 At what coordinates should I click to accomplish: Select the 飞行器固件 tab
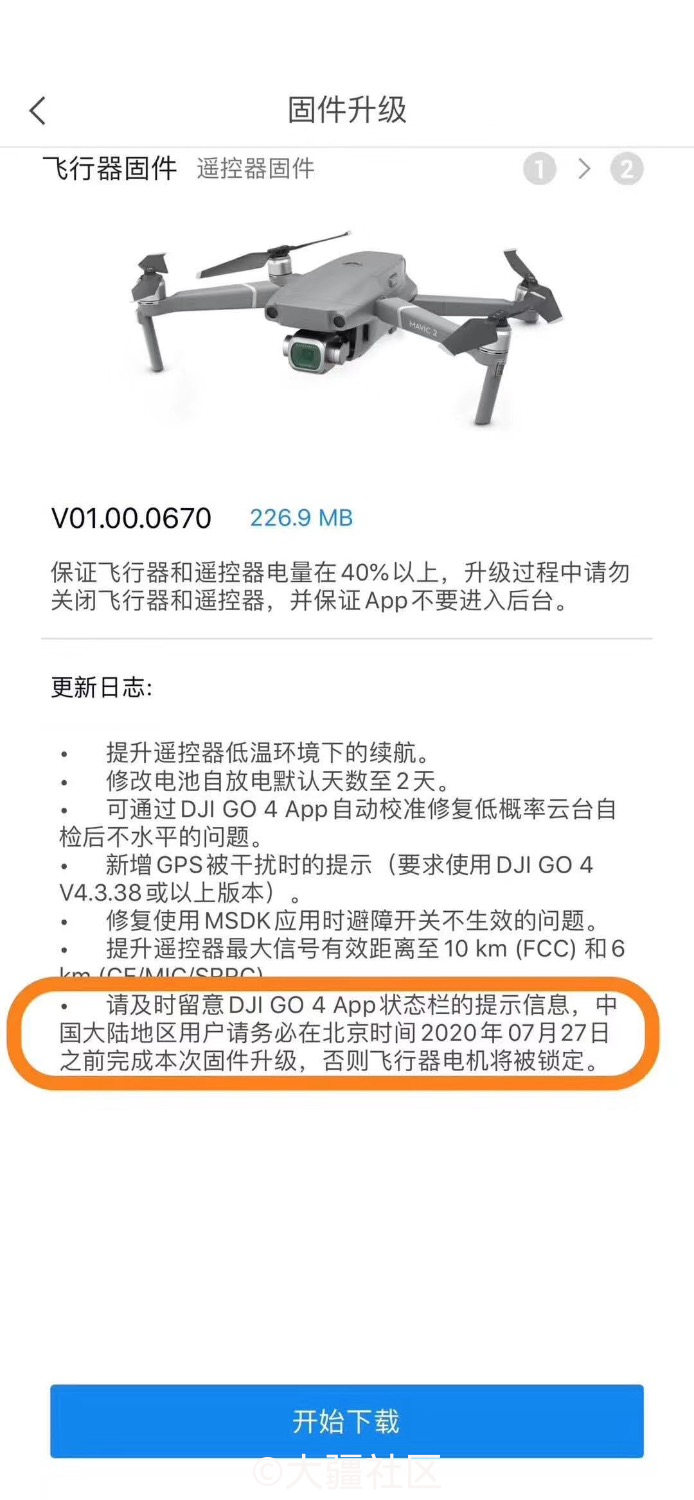point(110,167)
